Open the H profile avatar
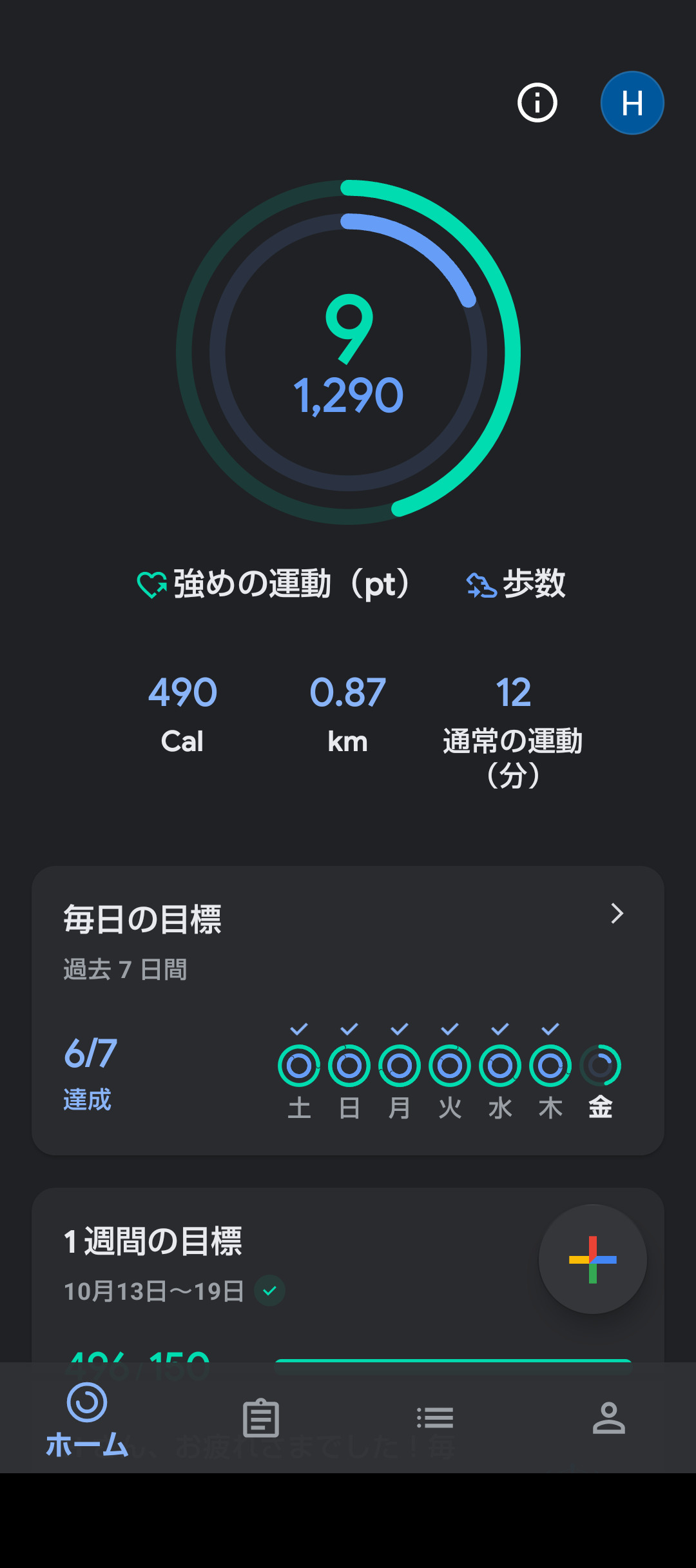696x1568 pixels. pos(632,103)
